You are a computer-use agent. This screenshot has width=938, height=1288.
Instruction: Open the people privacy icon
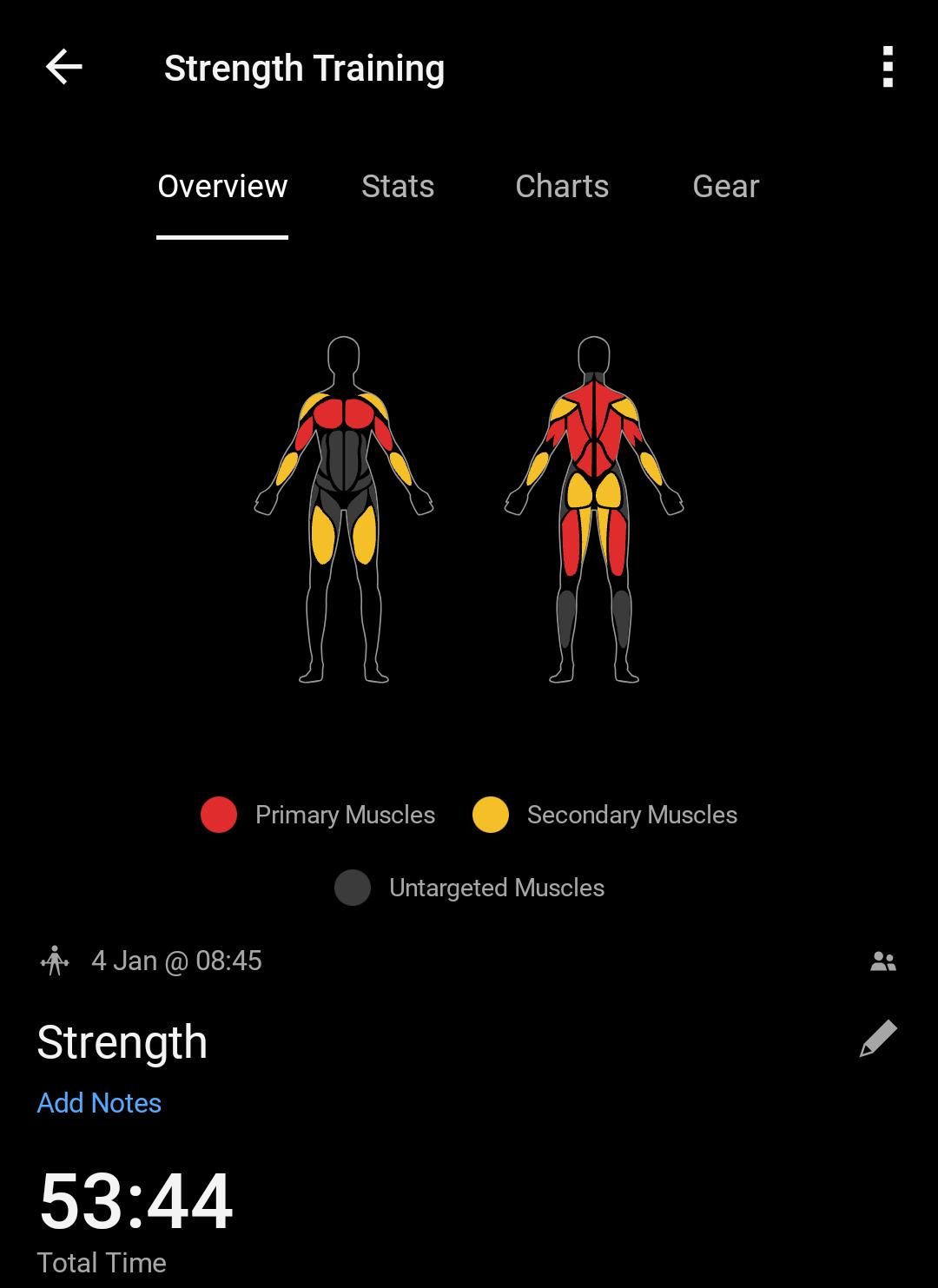[x=882, y=961]
